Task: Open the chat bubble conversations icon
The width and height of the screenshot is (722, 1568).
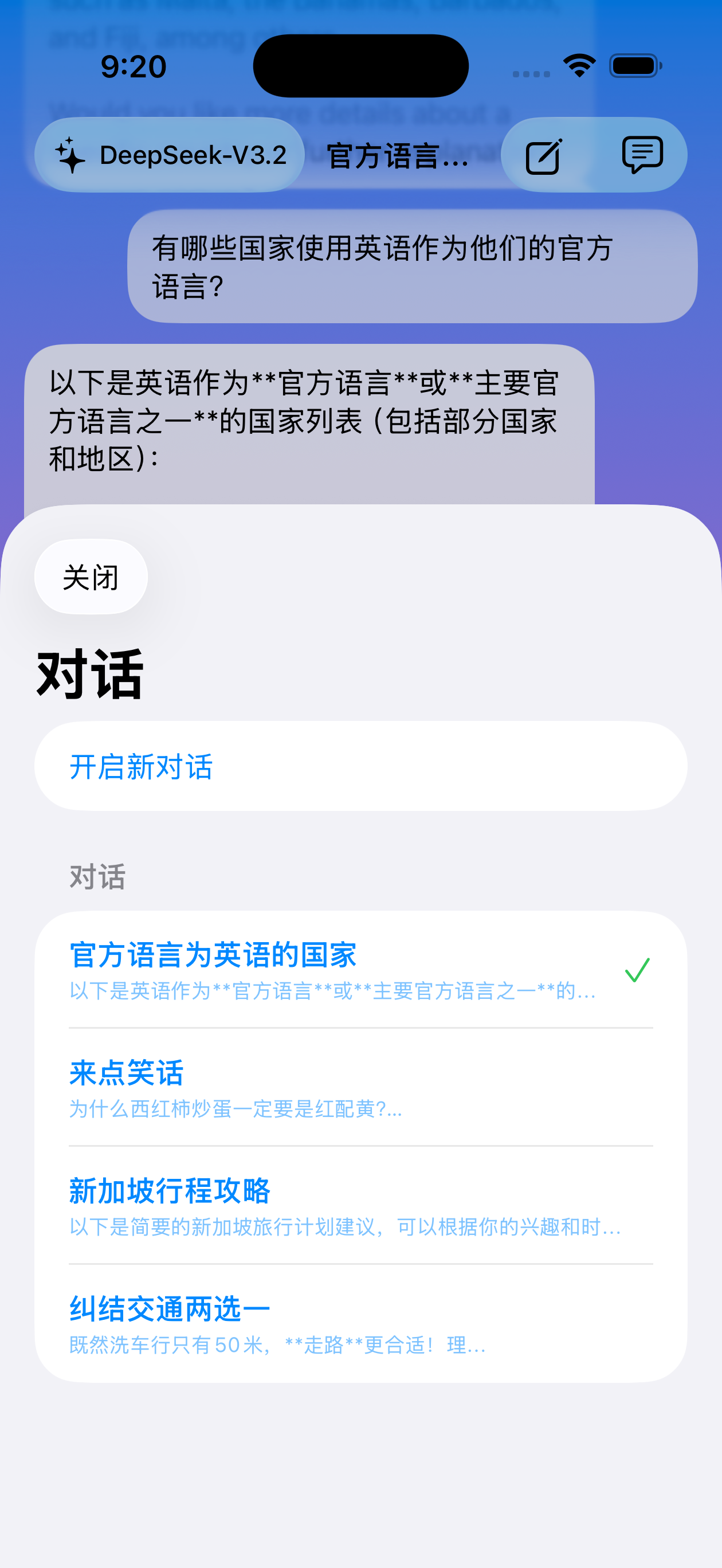Action: (x=641, y=156)
